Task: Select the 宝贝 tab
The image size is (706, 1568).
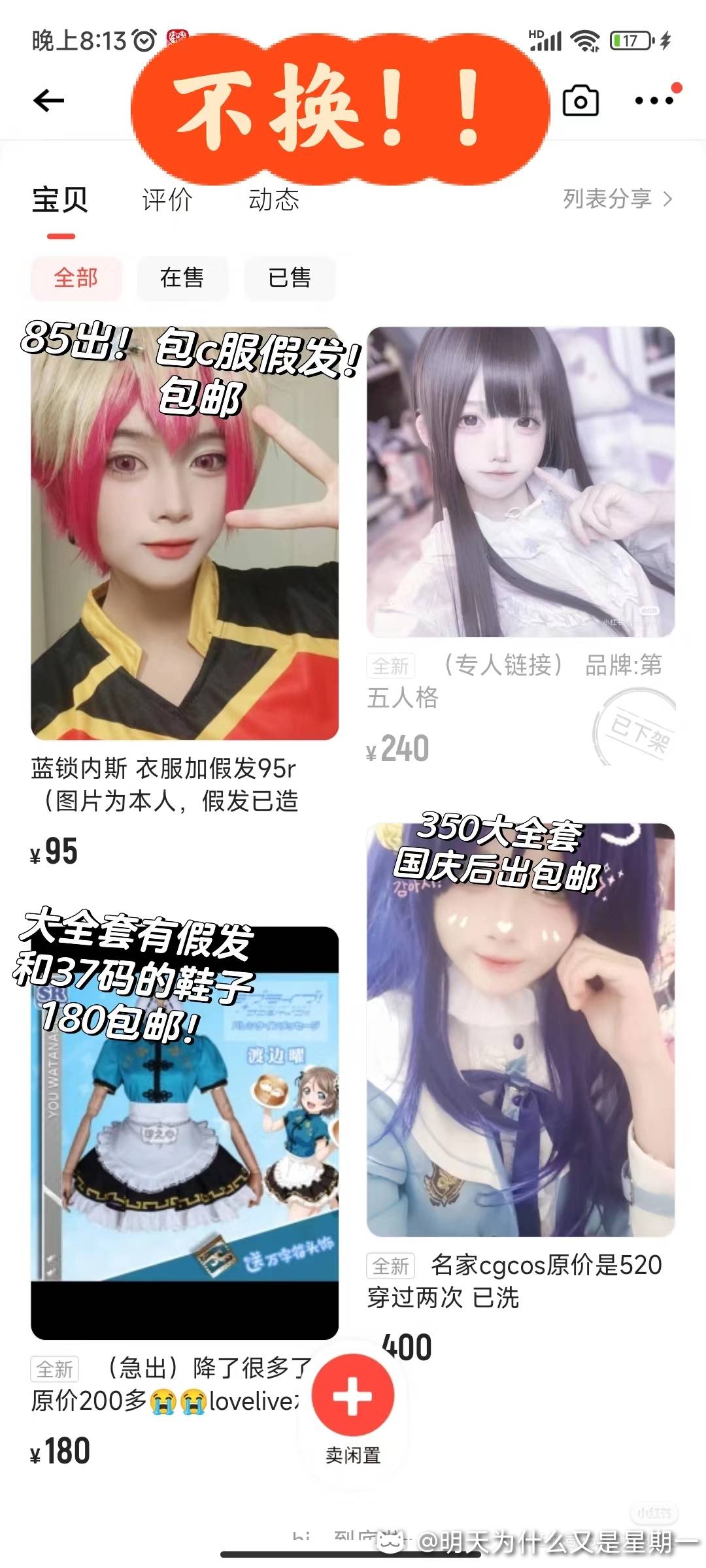Action: click(60, 199)
